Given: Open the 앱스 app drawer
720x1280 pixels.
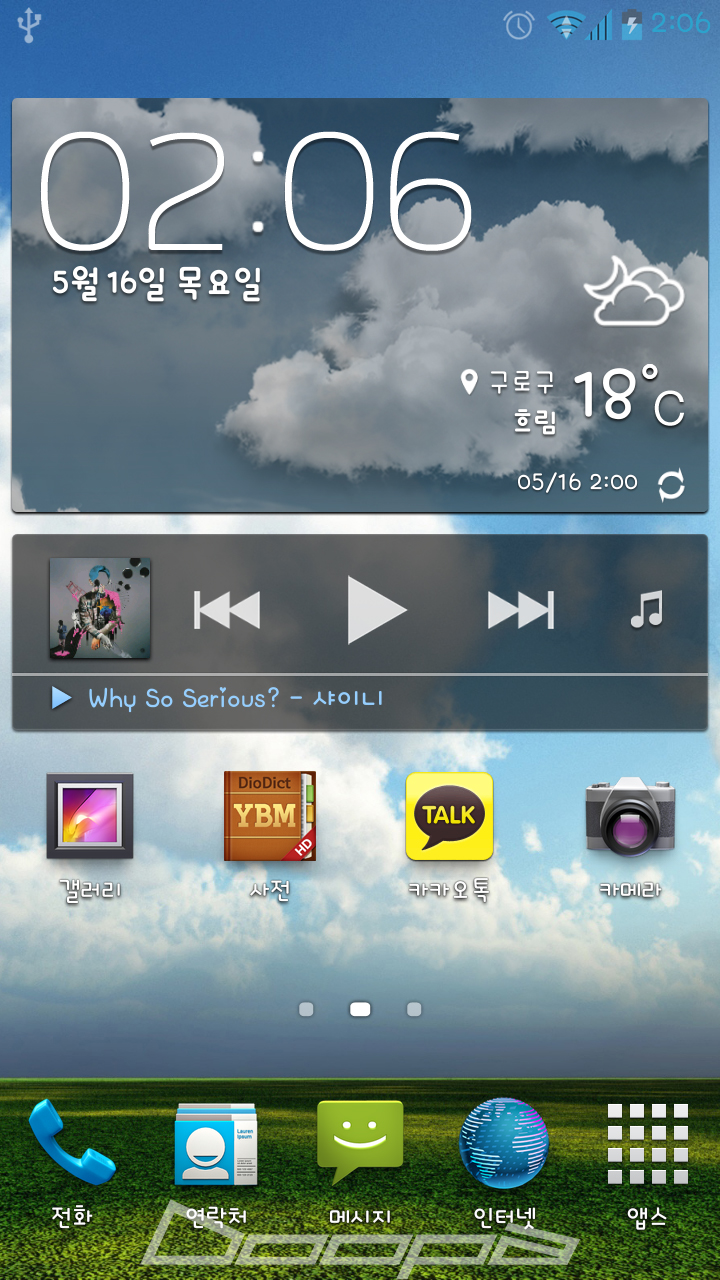Looking at the screenshot, I should point(648,1143).
